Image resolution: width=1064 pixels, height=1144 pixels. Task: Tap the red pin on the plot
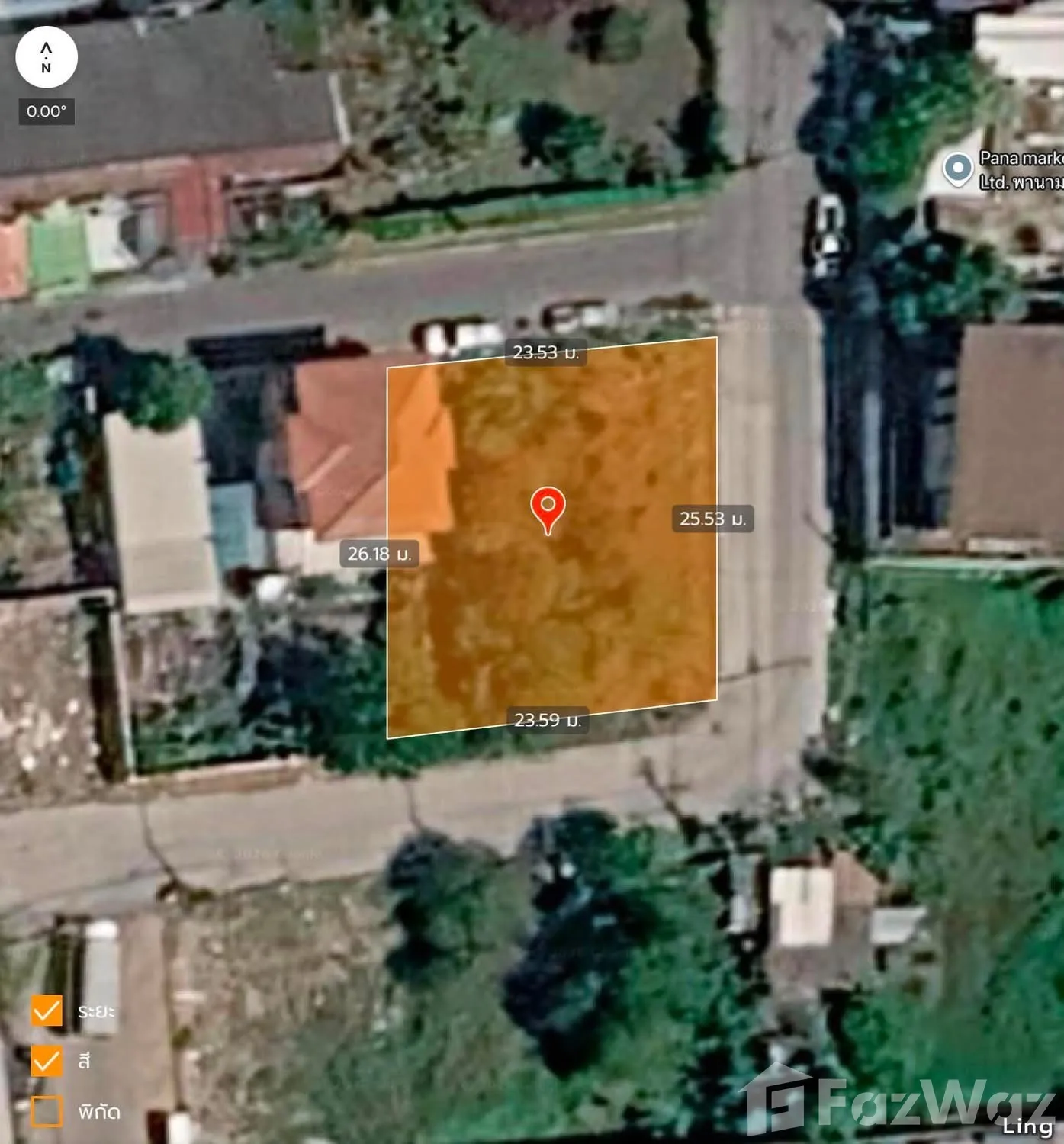point(548,509)
